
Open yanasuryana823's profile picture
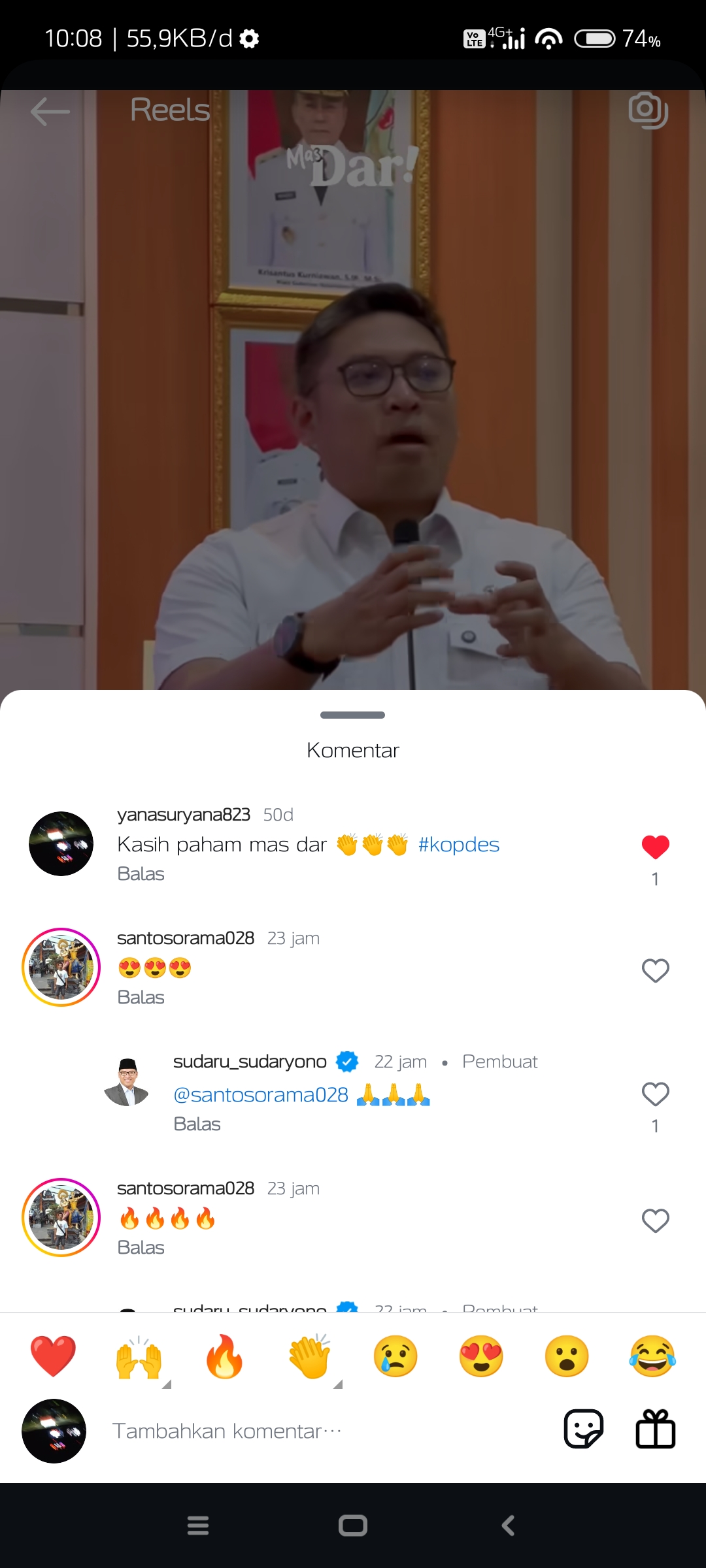pos(61,844)
